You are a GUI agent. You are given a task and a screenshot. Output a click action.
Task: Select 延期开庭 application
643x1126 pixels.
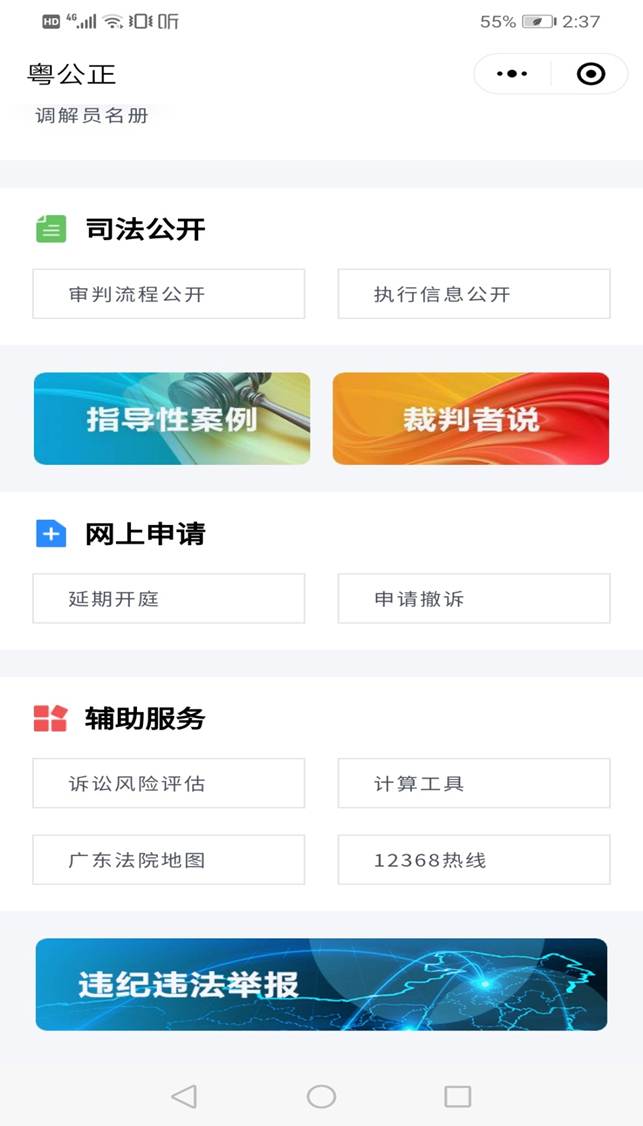click(169, 598)
